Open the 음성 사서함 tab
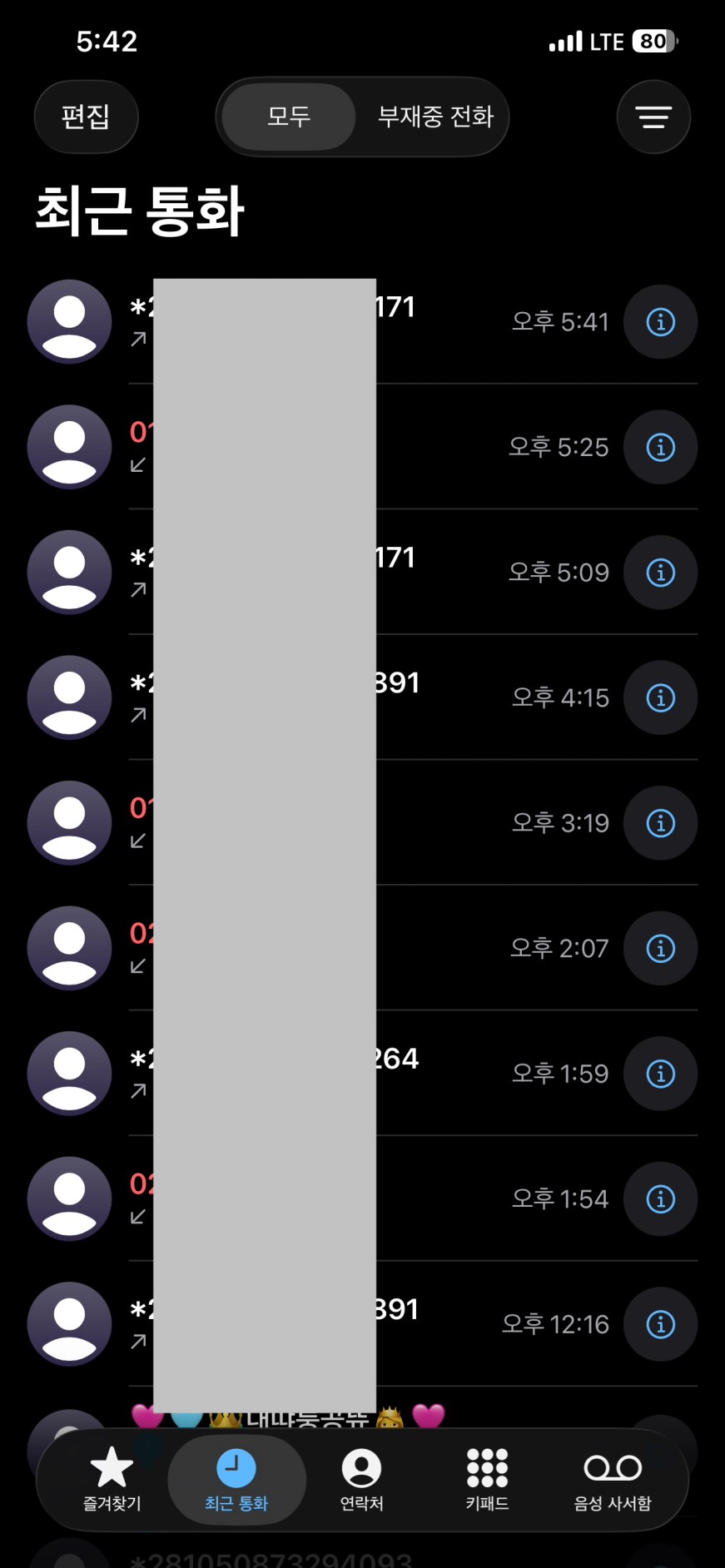This screenshot has width=725, height=1568. click(613, 1479)
